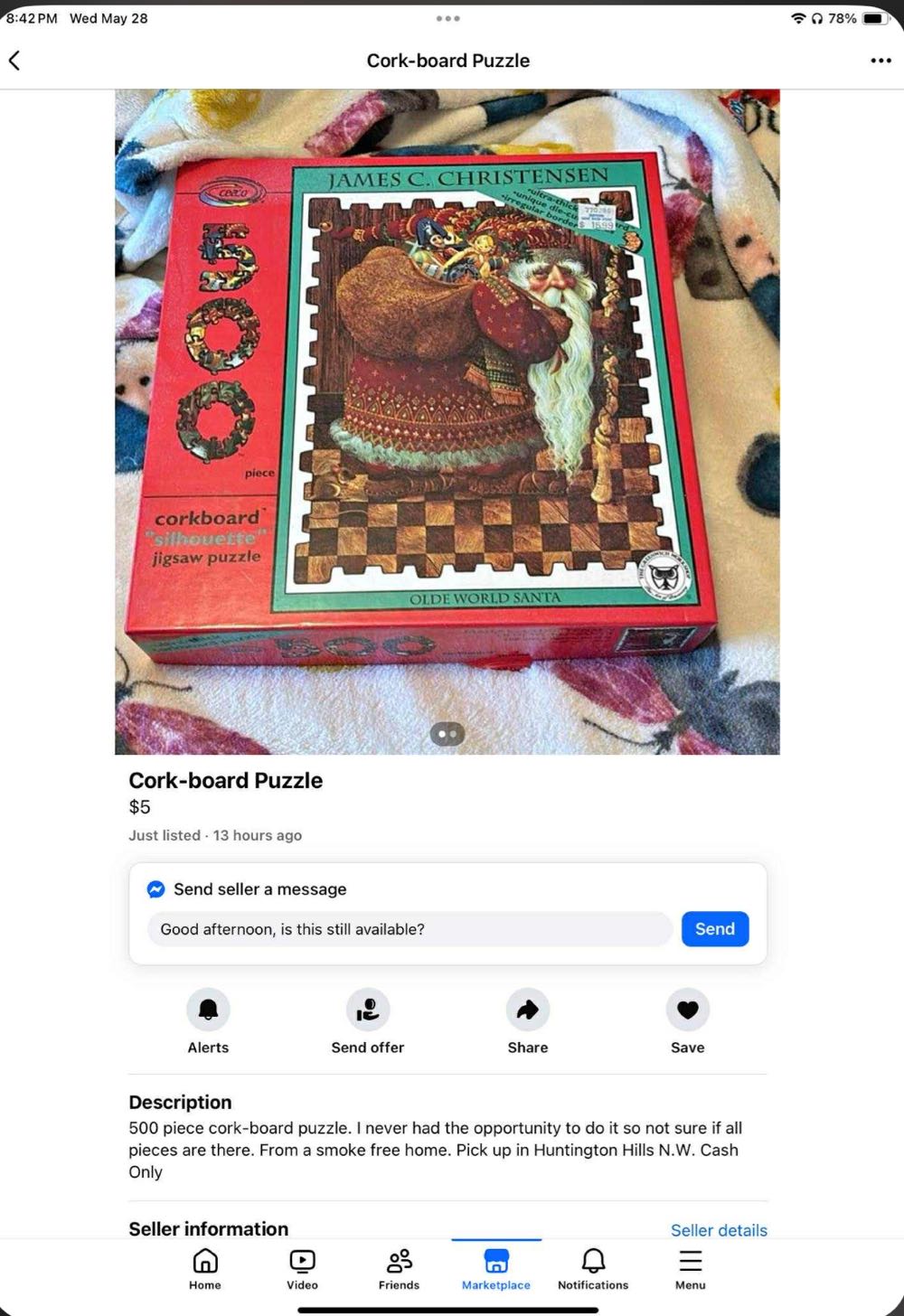Open the Messenger icon beside Send seller a message
This screenshot has height=1316, width=904.
(x=155, y=888)
